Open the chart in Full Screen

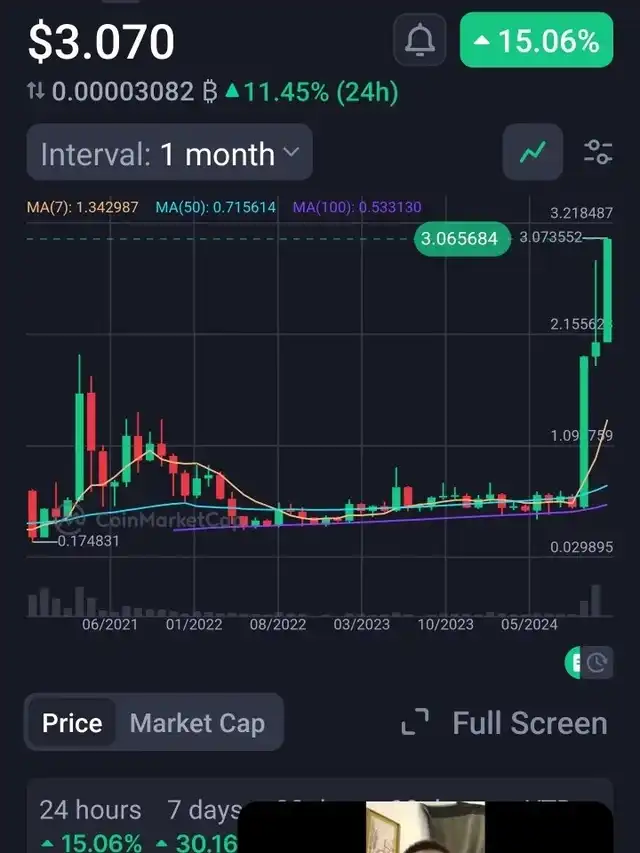(x=505, y=723)
